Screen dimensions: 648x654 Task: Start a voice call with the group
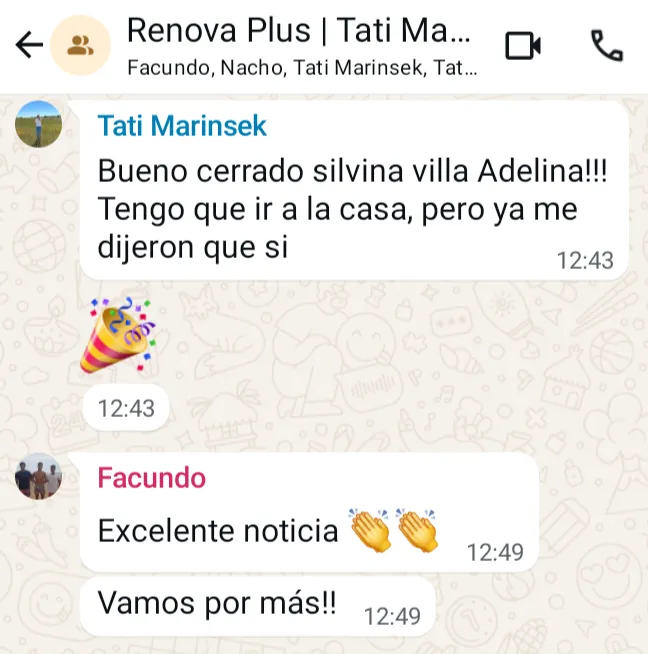coord(607,45)
